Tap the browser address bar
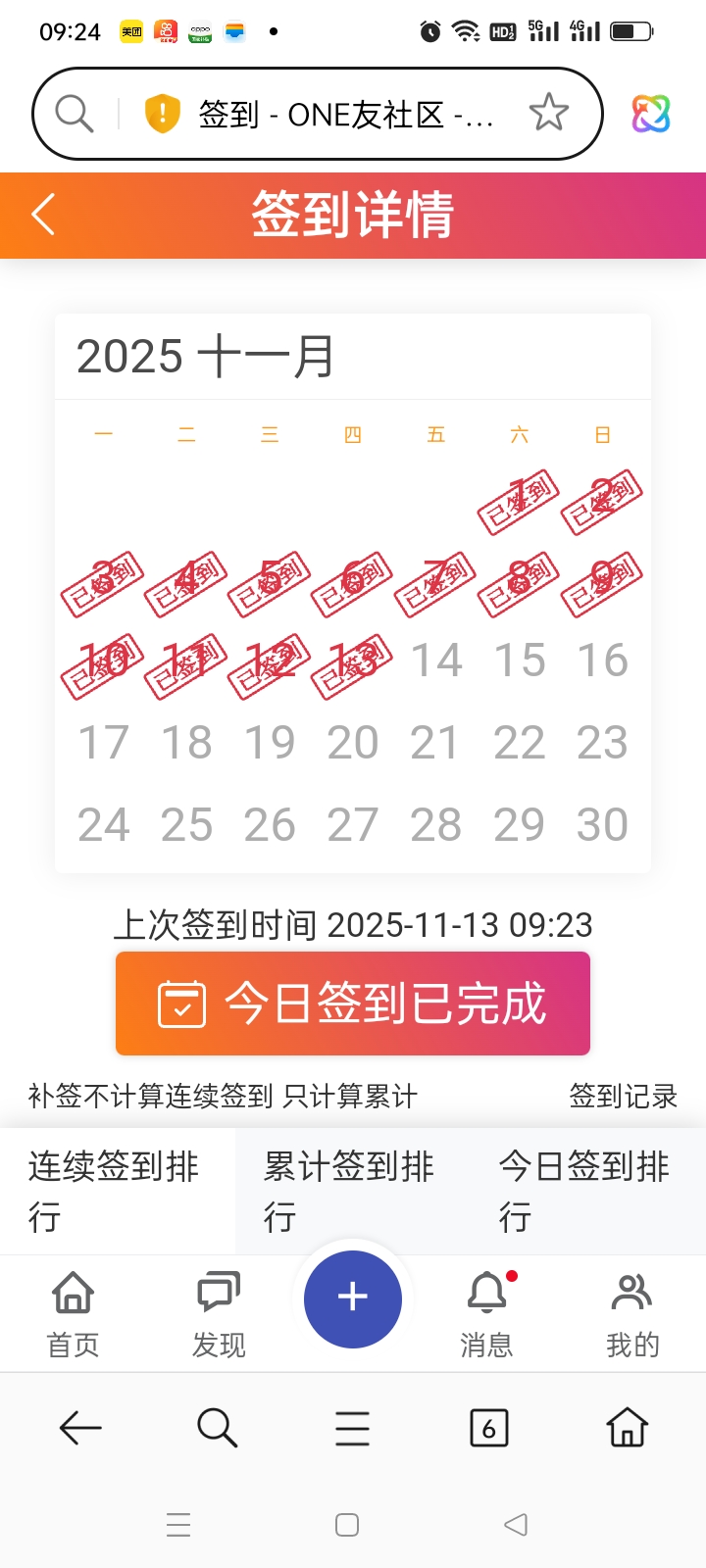Viewport: 706px width, 1568px height. pos(343,115)
